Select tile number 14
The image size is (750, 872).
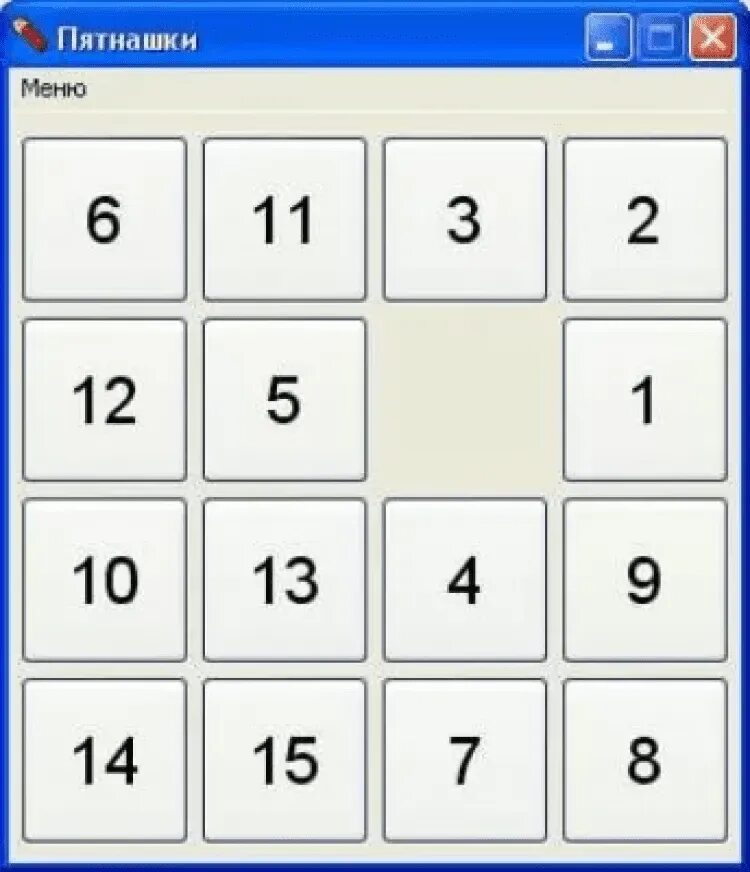click(x=104, y=760)
